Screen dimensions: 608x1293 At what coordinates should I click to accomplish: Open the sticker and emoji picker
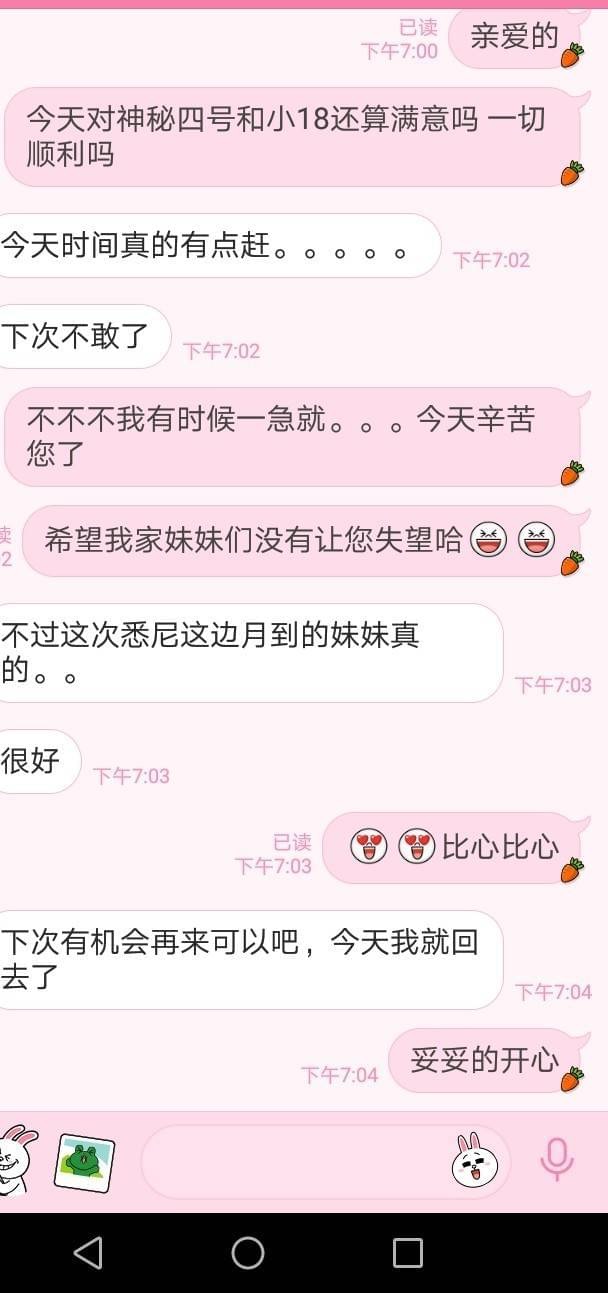point(475,1160)
